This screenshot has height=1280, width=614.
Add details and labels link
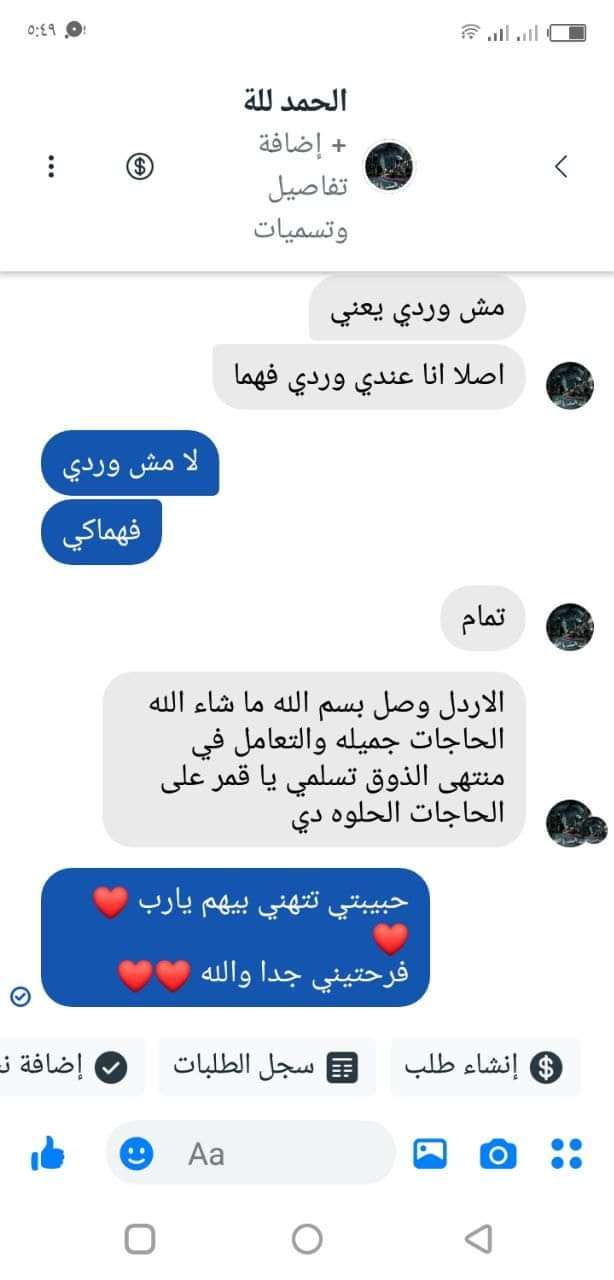[300, 187]
